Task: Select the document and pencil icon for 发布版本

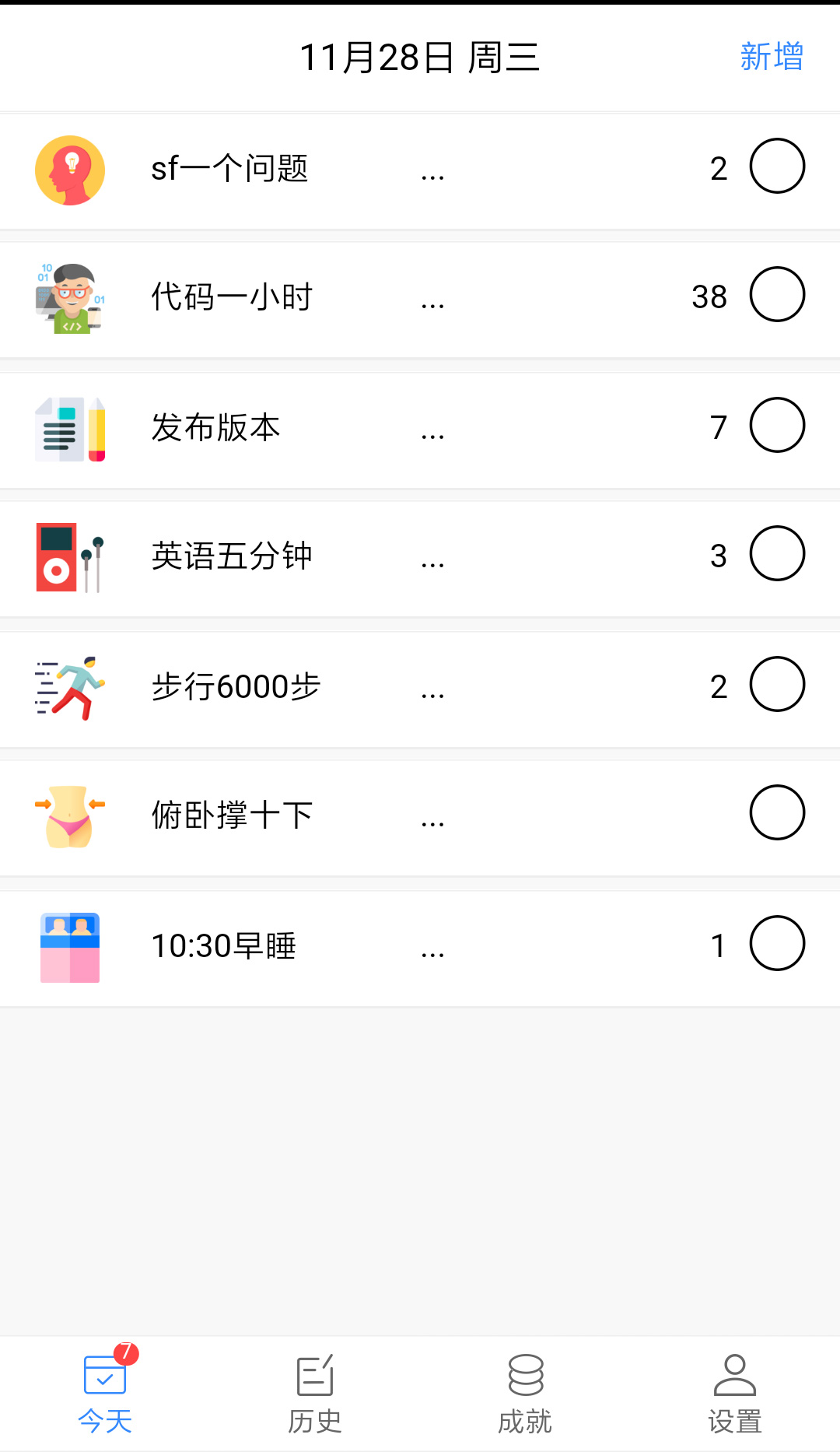Action: pos(69,426)
